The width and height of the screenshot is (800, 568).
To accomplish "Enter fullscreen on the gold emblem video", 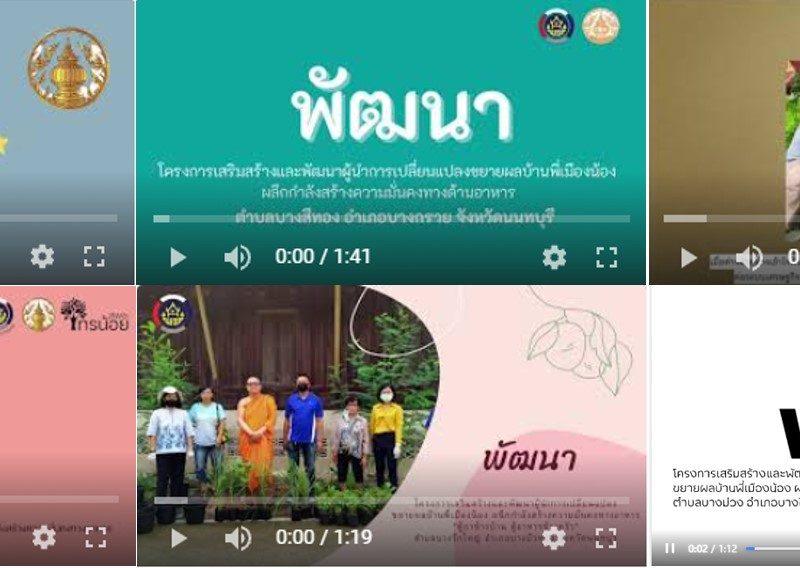I will pos(94,256).
